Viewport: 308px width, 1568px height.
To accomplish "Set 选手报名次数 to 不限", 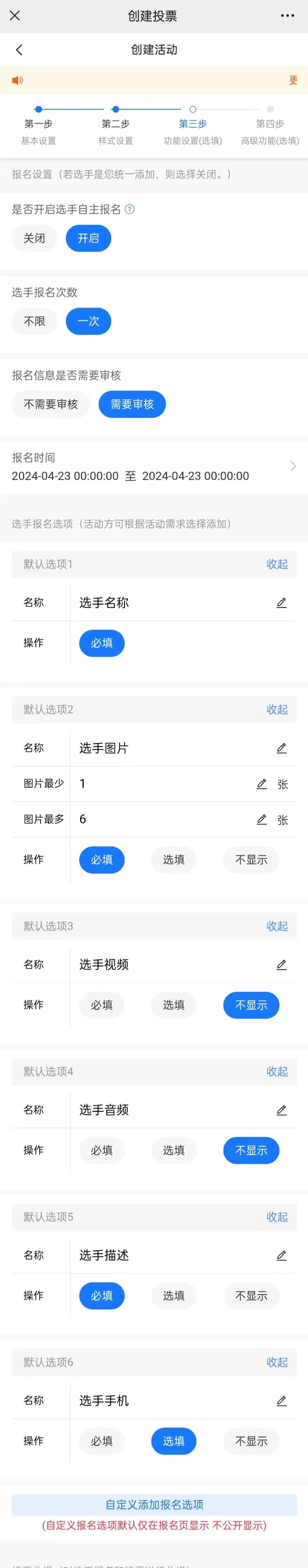I will point(34,321).
